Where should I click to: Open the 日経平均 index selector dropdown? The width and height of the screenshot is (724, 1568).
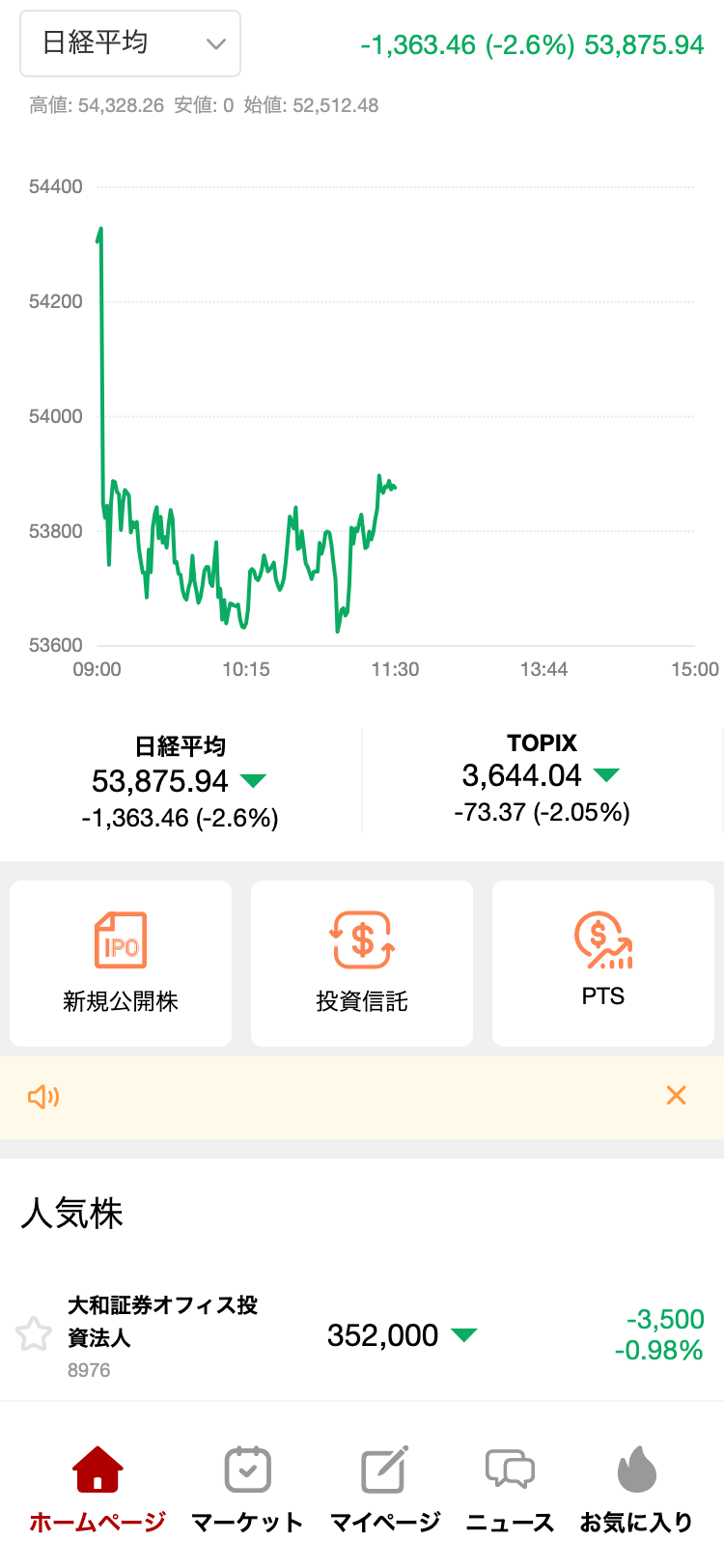(x=129, y=43)
